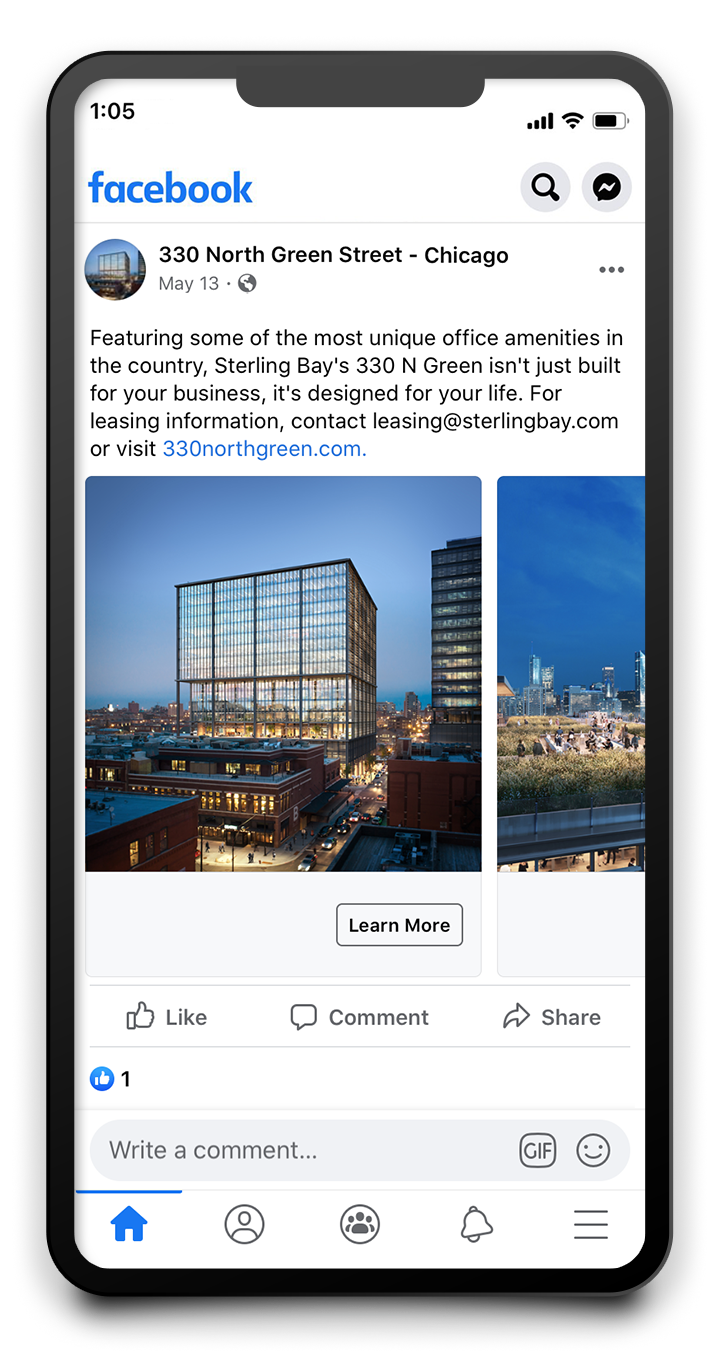The height and width of the screenshot is (1360, 720).
Task: Open the notifications bell tab
Action: (476, 1224)
